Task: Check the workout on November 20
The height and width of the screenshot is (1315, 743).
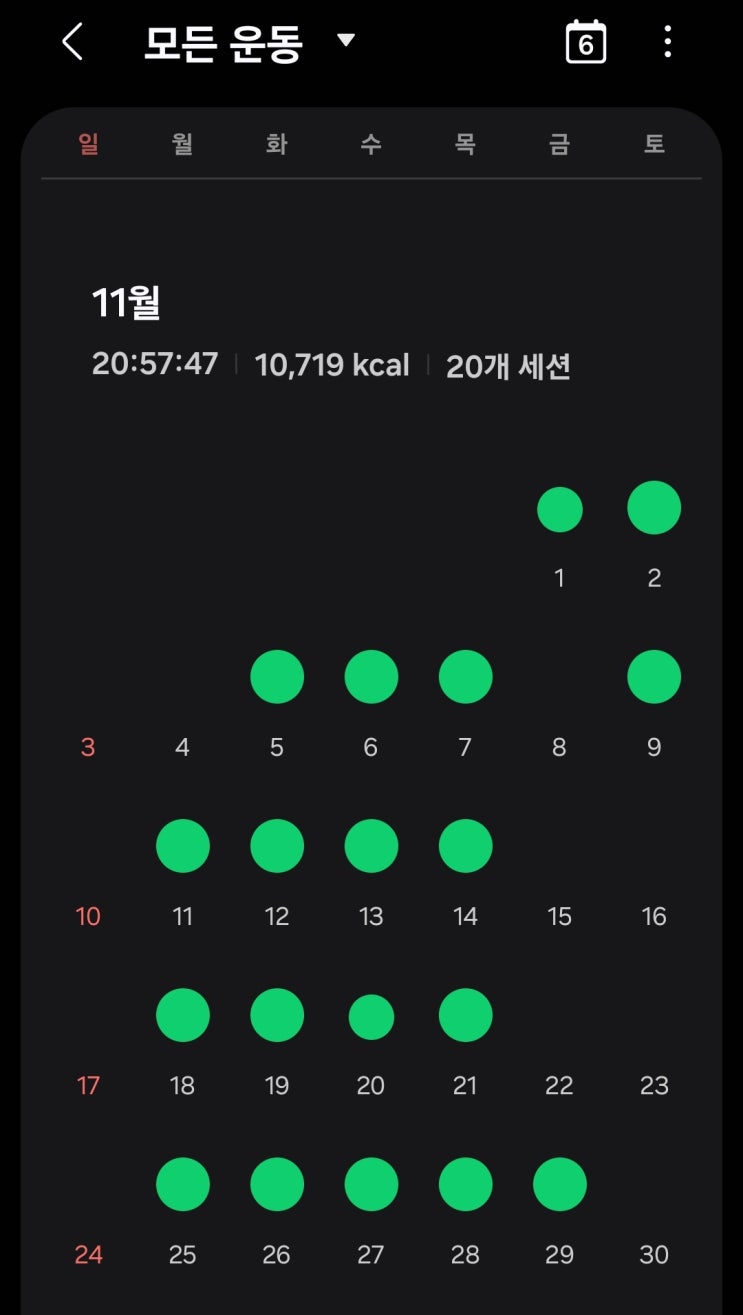Action: click(371, 1017)
